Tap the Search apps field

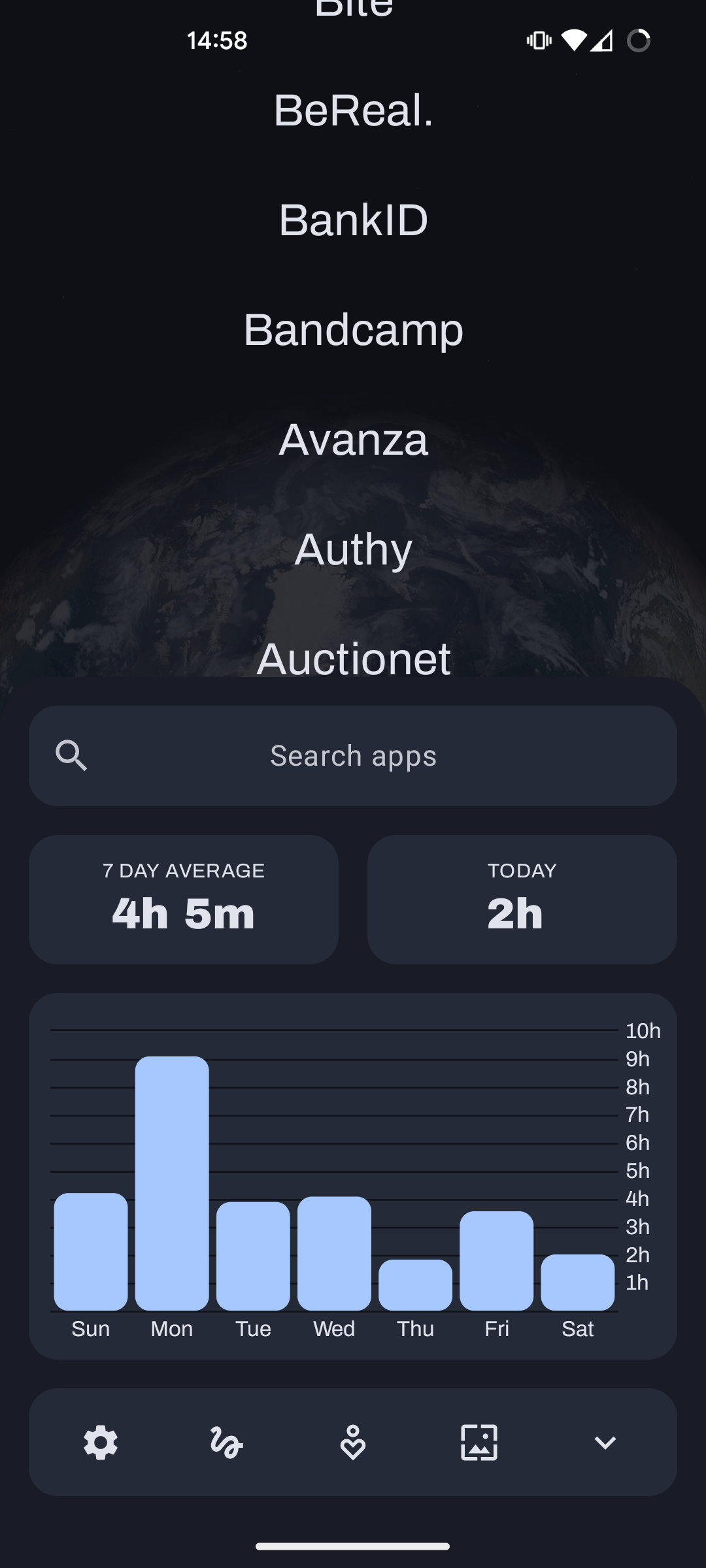(353, 756)
